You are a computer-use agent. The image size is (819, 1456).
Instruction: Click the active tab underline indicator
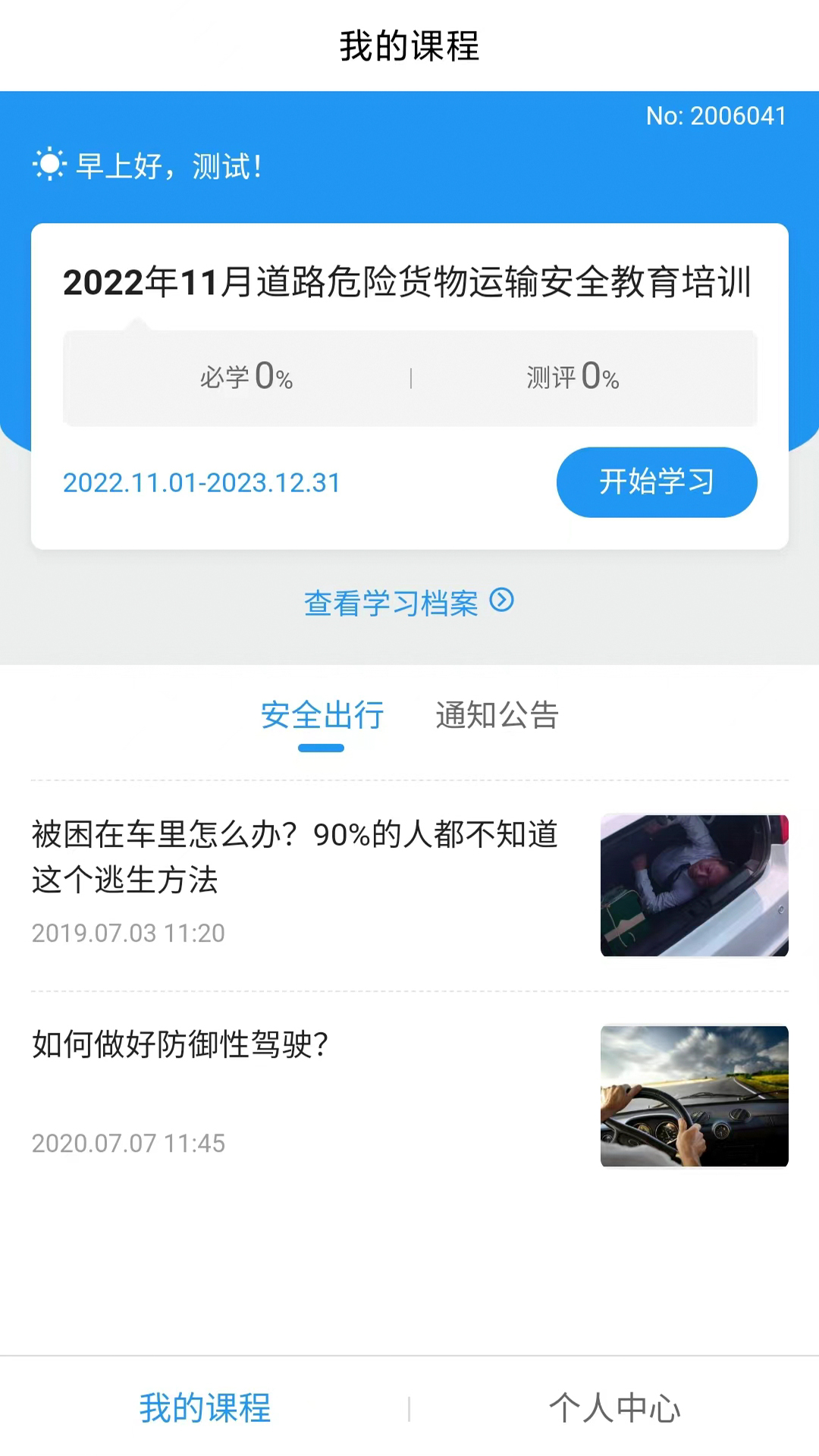[x=322, y=748]
